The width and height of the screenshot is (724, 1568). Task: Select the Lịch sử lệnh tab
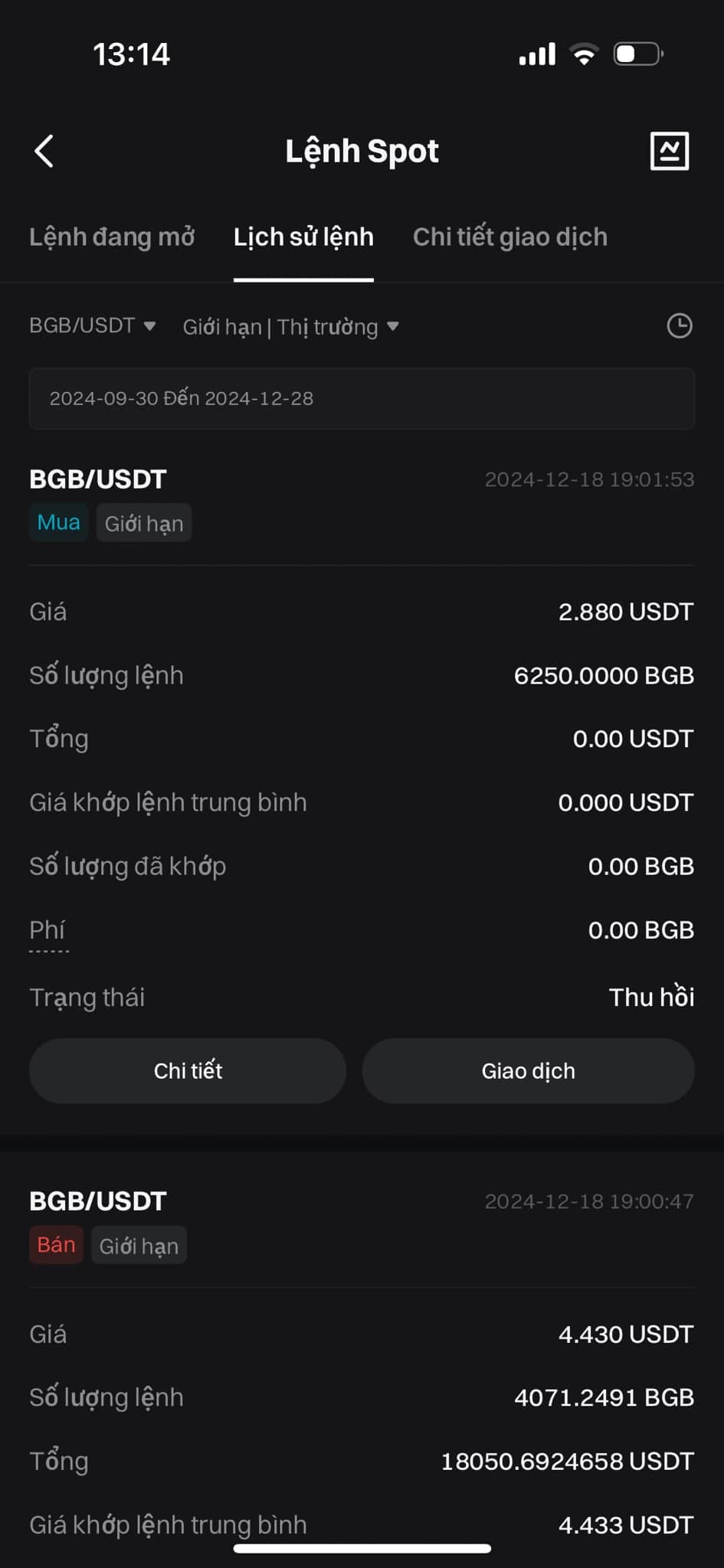303,237
